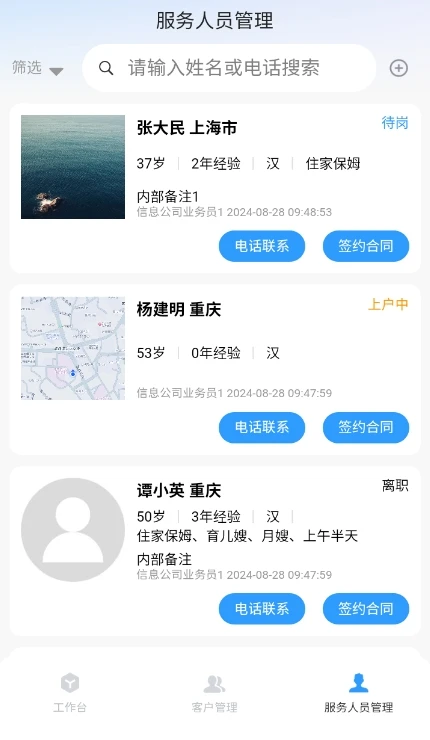Tap 签约合同 on 谭小英's card
430x740 pixels.
(366, 608)
